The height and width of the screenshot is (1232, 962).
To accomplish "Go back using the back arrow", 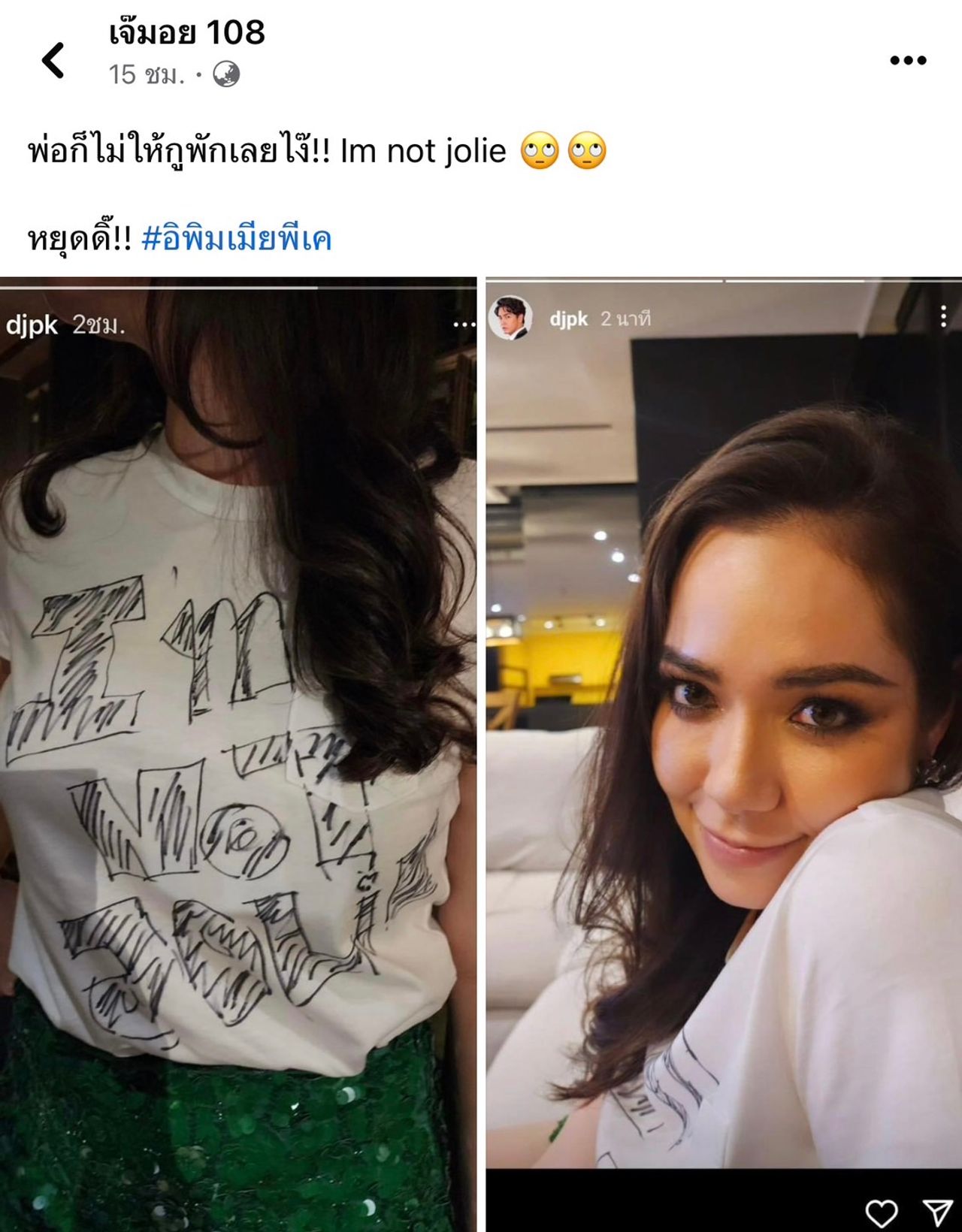I will tap(53, 60).
